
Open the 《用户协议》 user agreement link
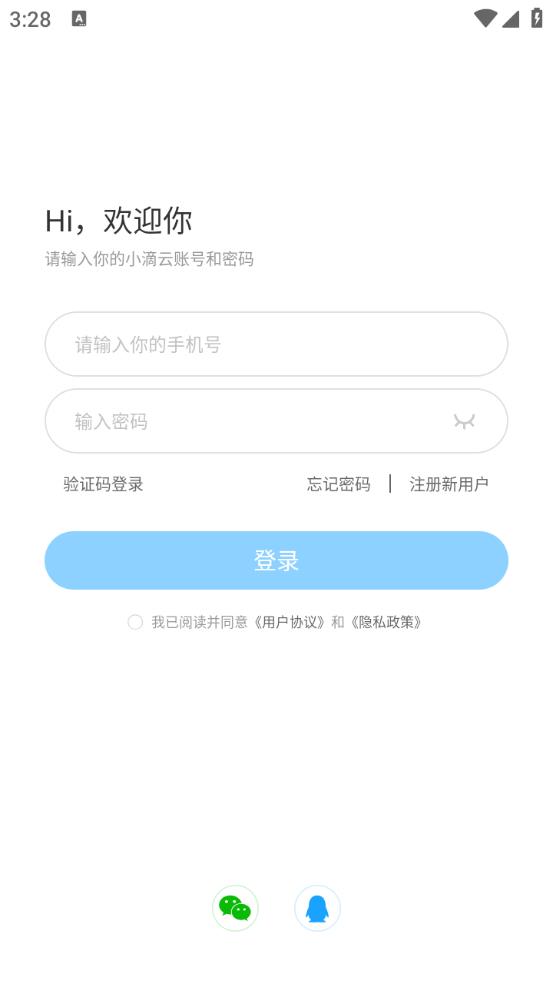point(290,622)
